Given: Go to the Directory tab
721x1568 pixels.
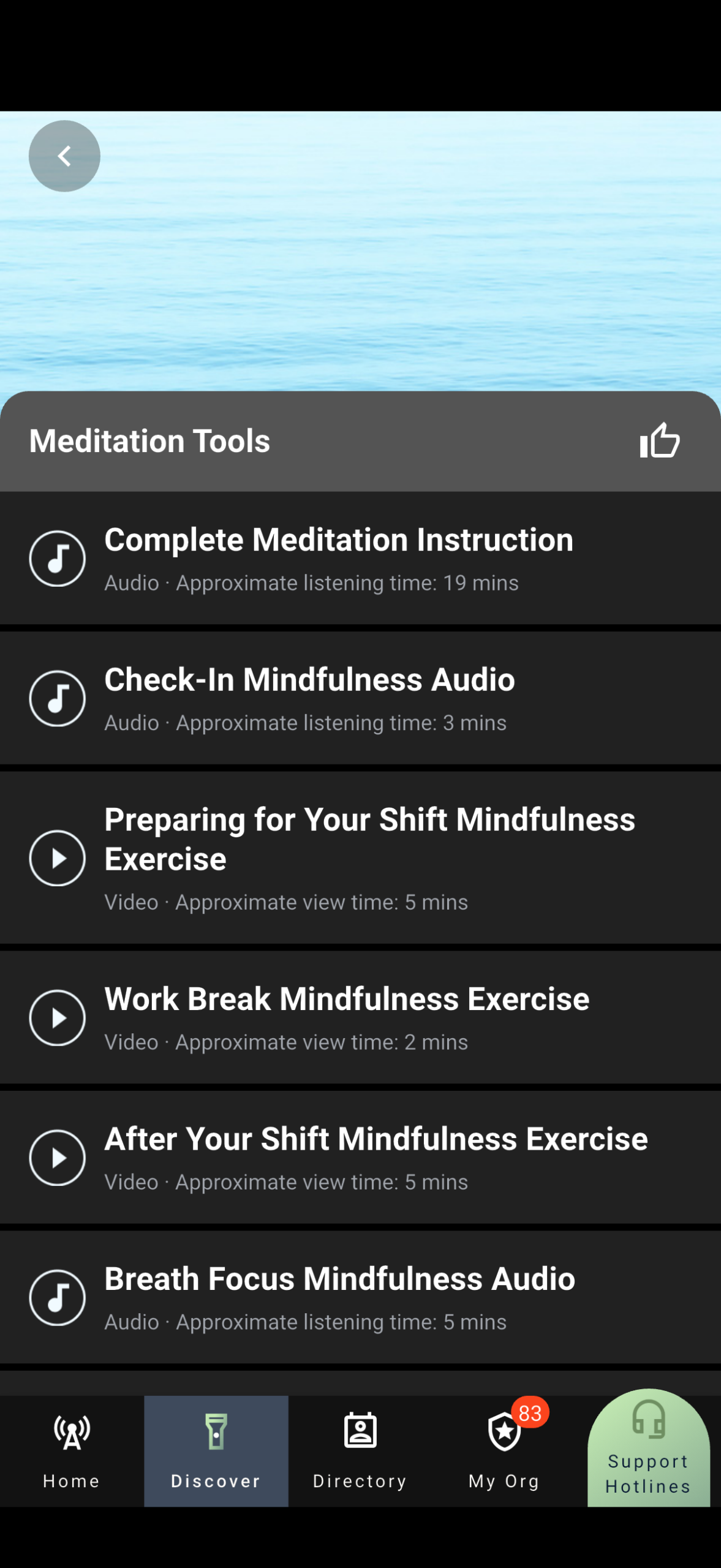Looking at the screenshot, I should click(x=360, y=1450).
